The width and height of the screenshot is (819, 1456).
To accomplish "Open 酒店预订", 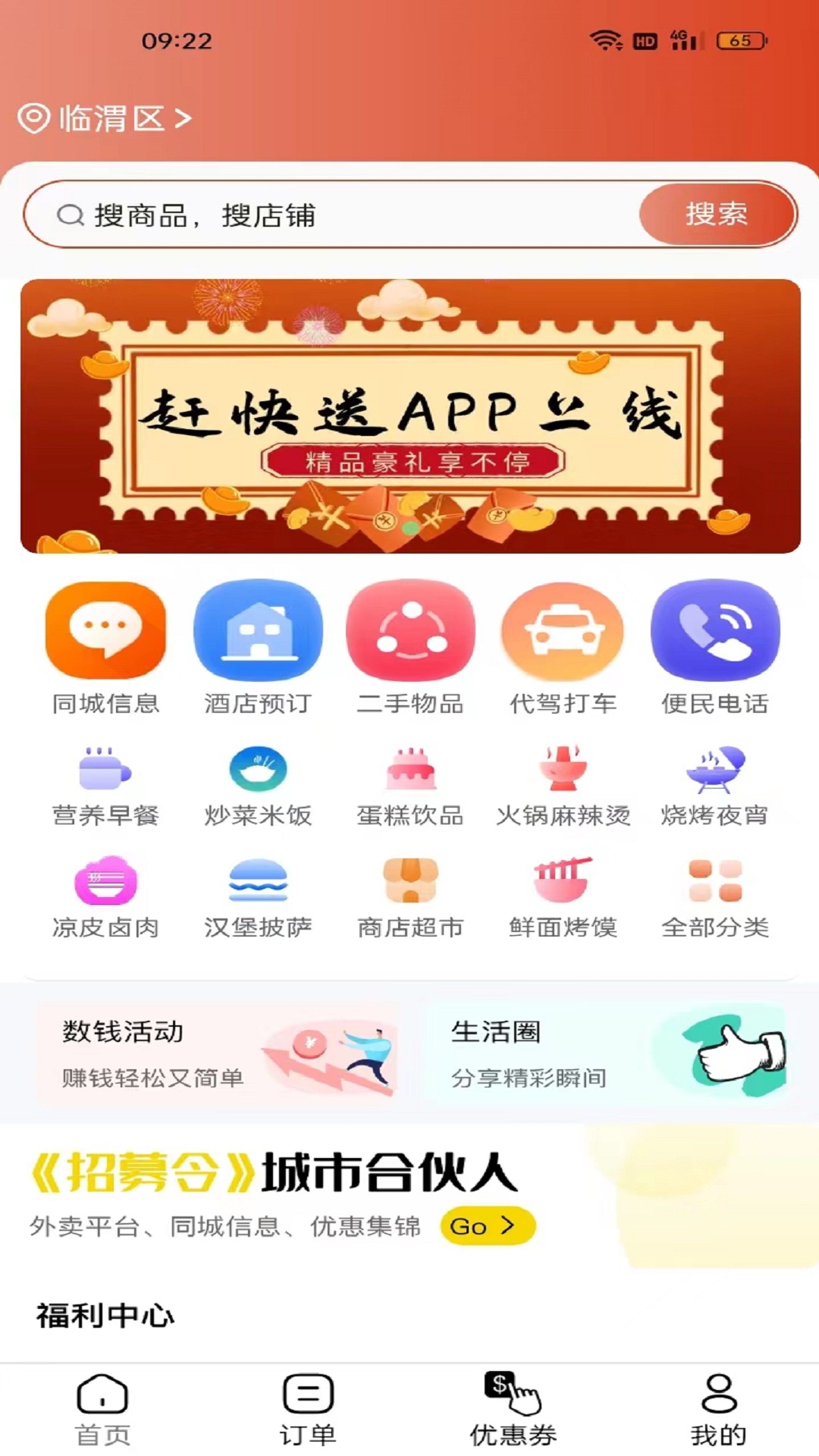I will (x=258, y=648).
